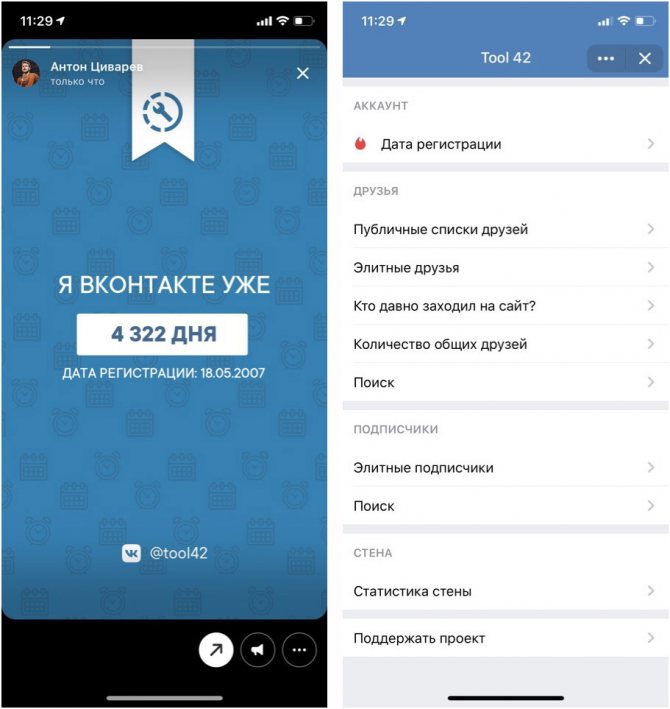Image resolution: width=670 pixels, height=709 pixels.
Task: Open Количество общих друзей
Action: (505, 344)
